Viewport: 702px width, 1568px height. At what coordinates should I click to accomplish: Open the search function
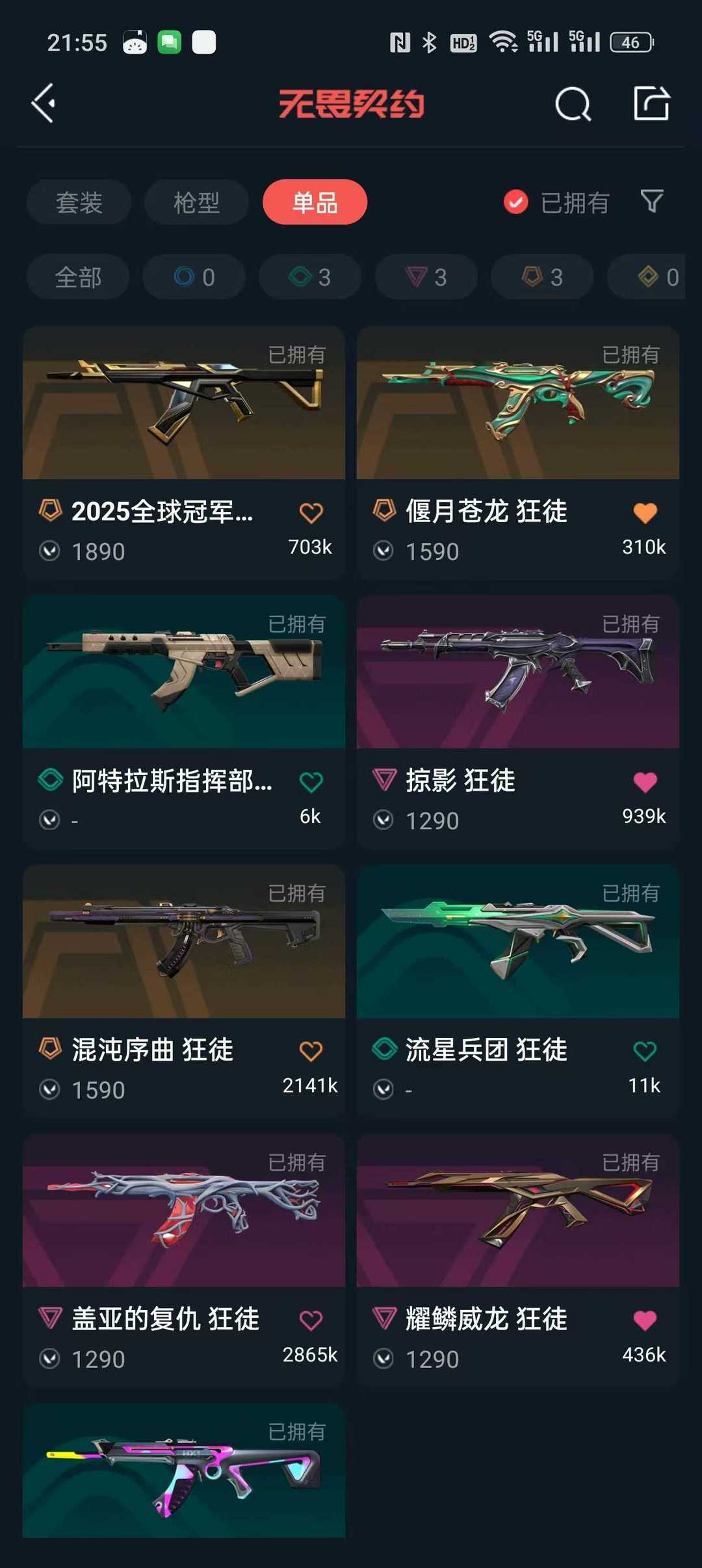tap(573, 105)
